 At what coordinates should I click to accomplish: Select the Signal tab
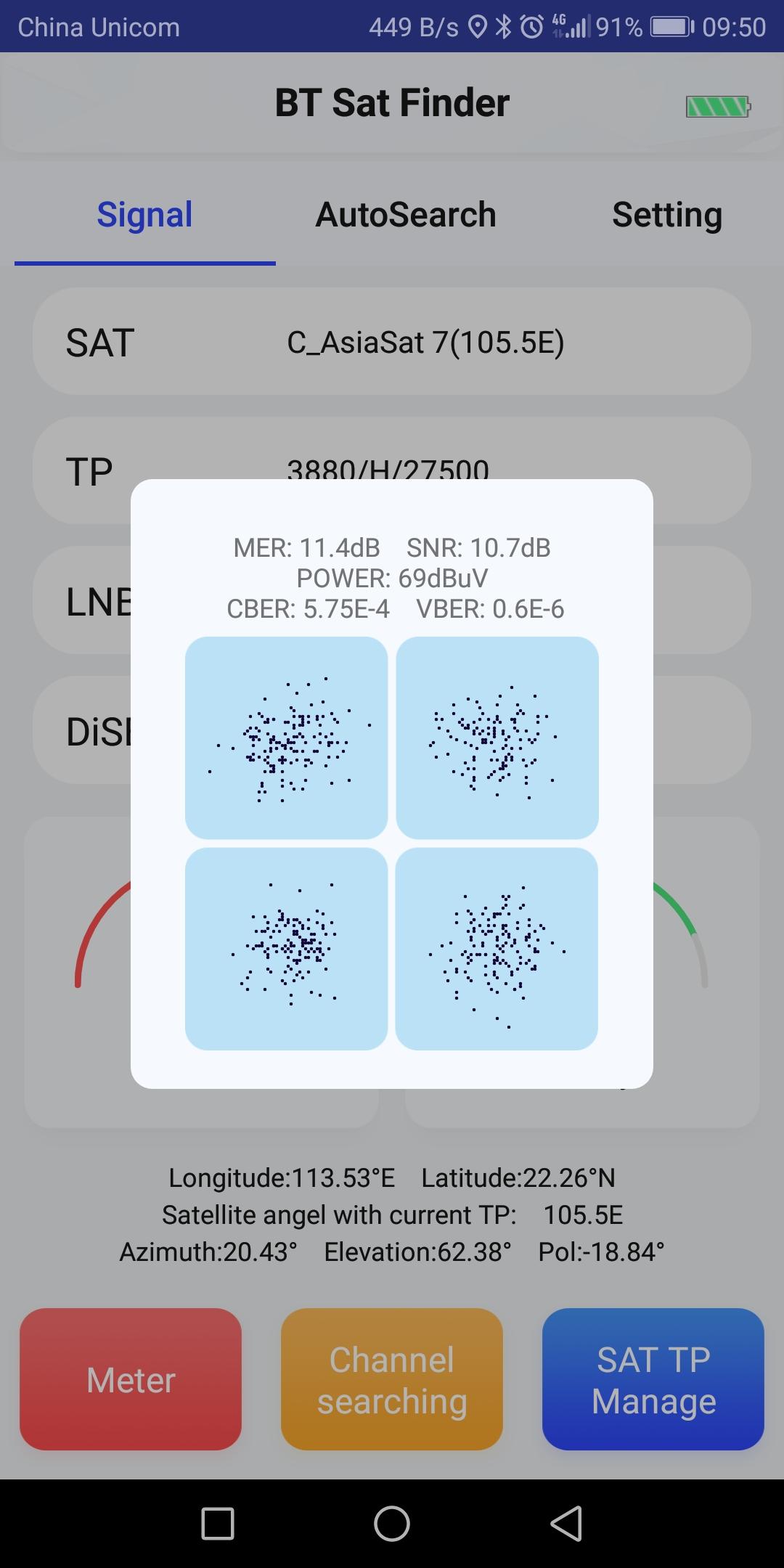click(x=144, y=215)
